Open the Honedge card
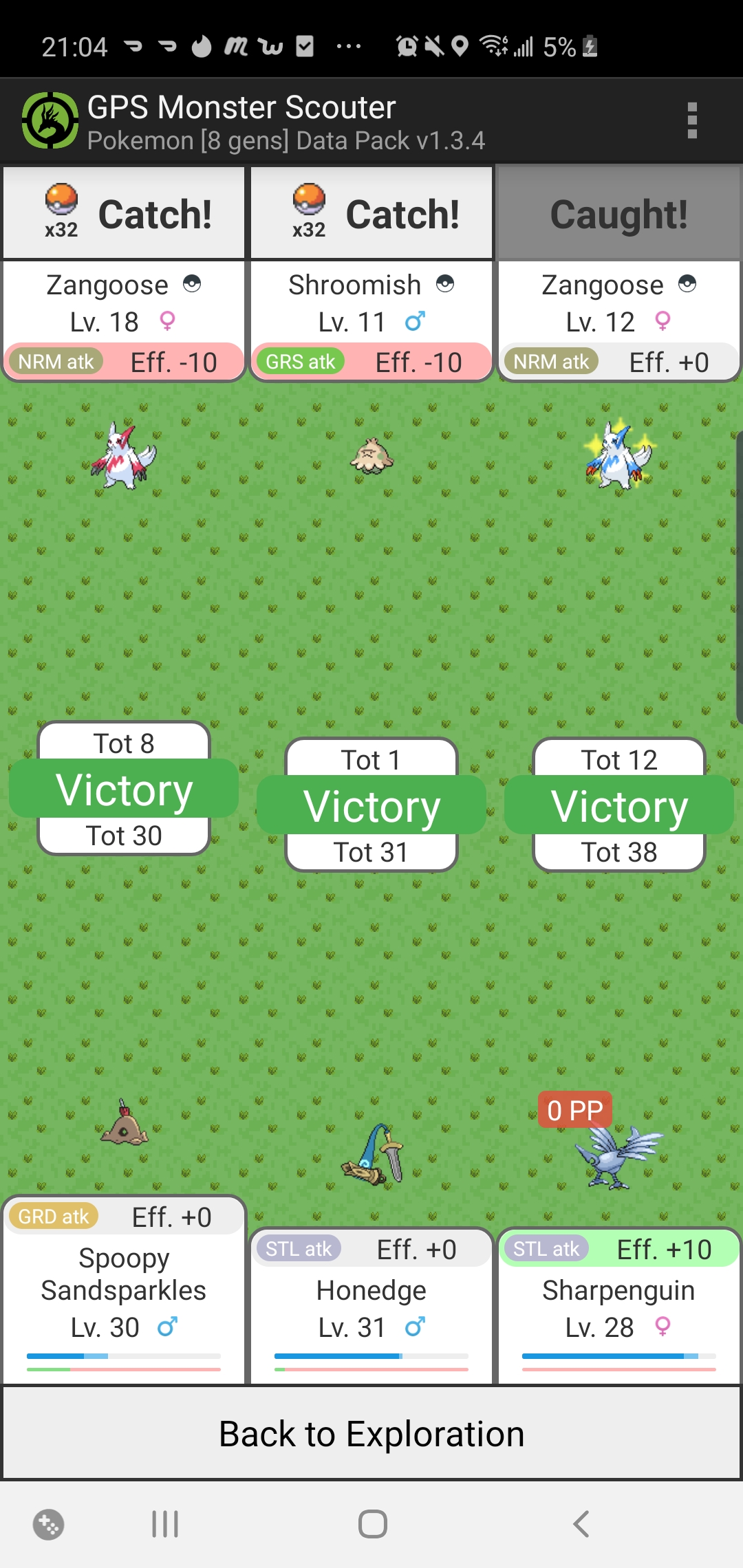This screenshot has width=743, height=1568. point(371,1307)
